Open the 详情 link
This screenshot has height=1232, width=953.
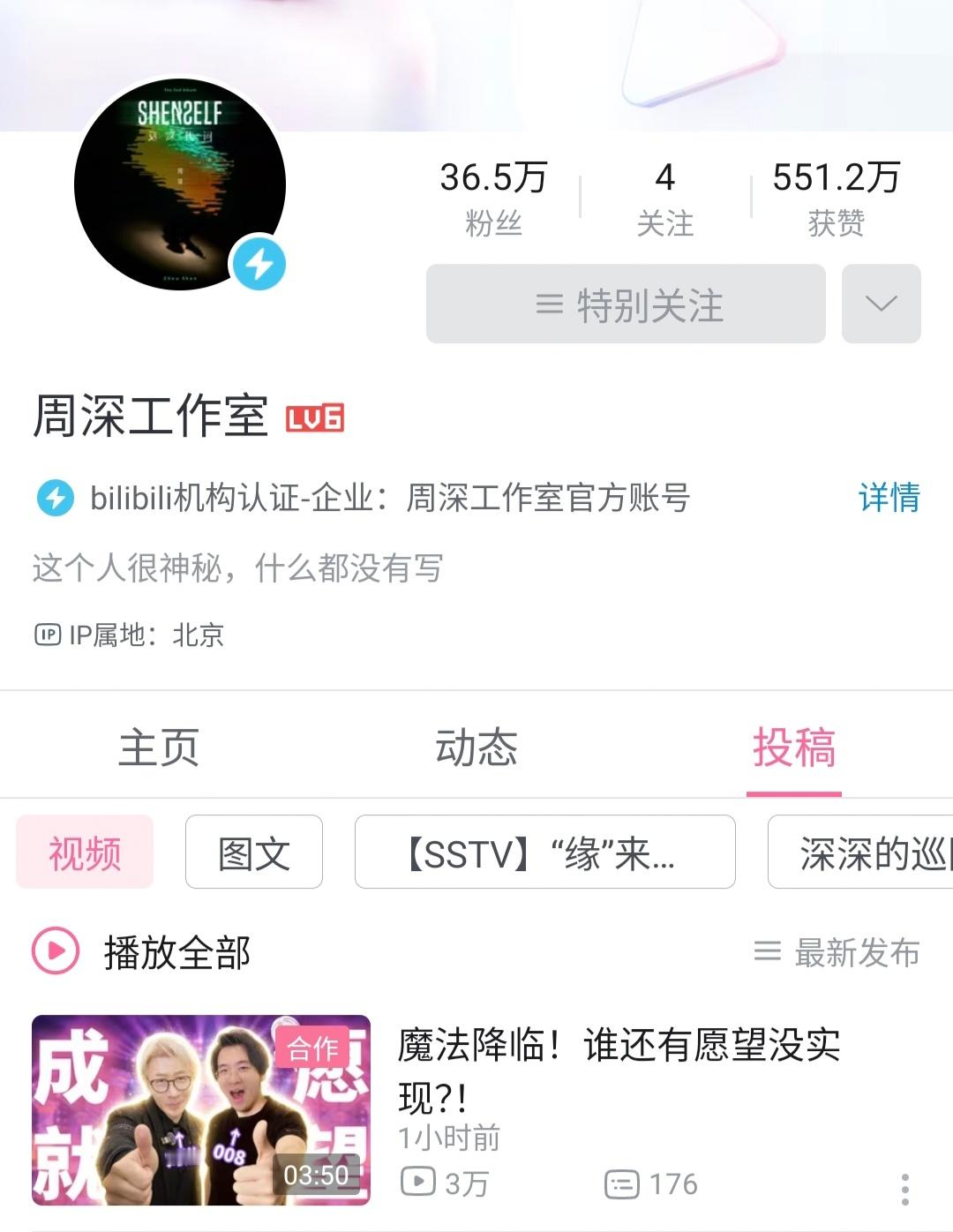tap(890, 499)
